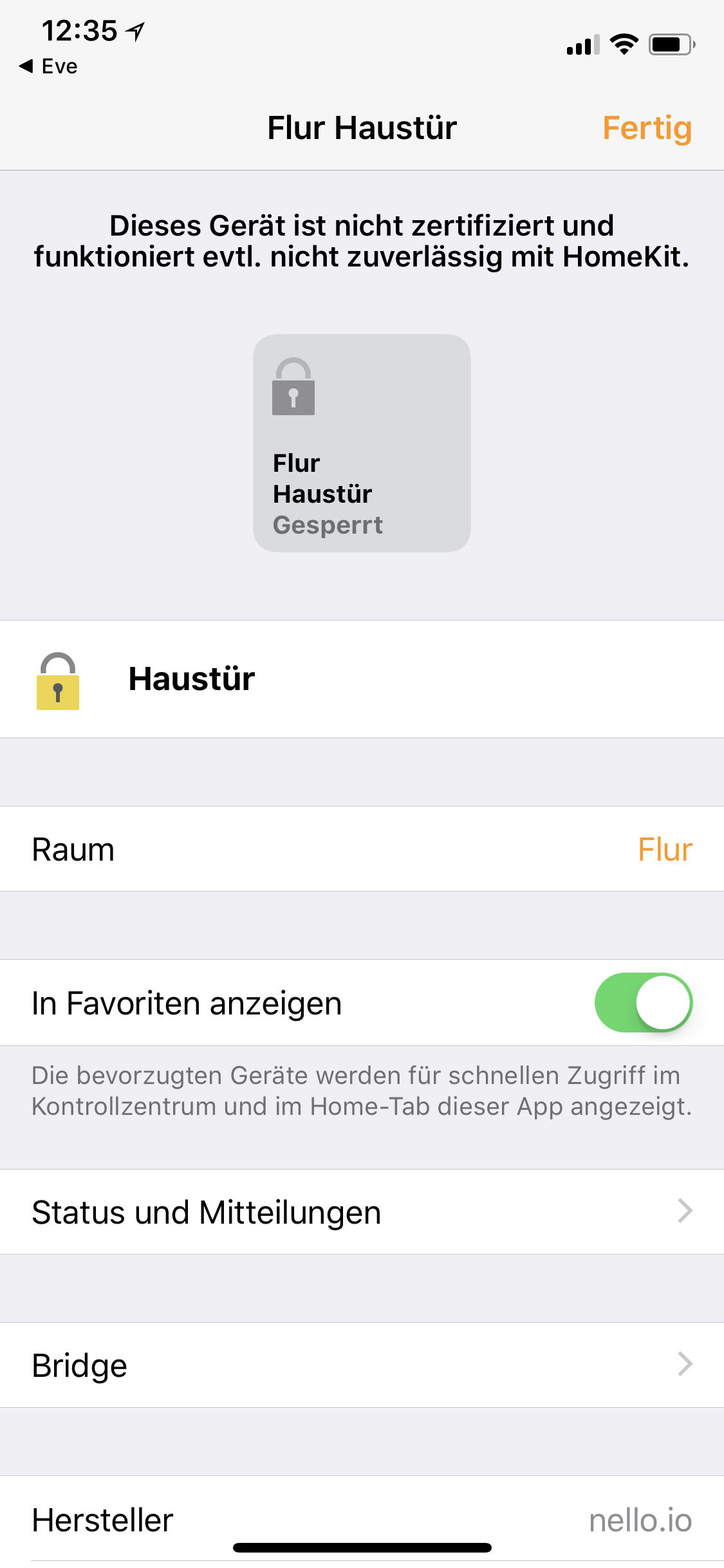The height and width of the screenshot is (1568, 724).
Task: Open the Bridge details
Action: tap(362, 1366)
